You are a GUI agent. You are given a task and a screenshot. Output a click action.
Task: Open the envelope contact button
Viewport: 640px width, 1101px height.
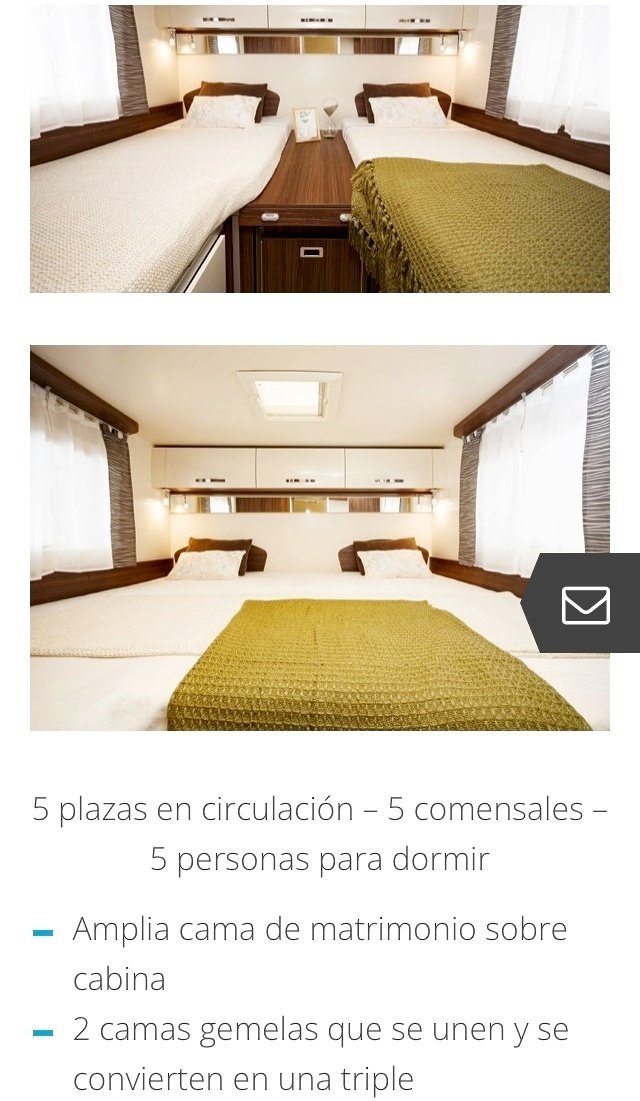pos(585,605)
